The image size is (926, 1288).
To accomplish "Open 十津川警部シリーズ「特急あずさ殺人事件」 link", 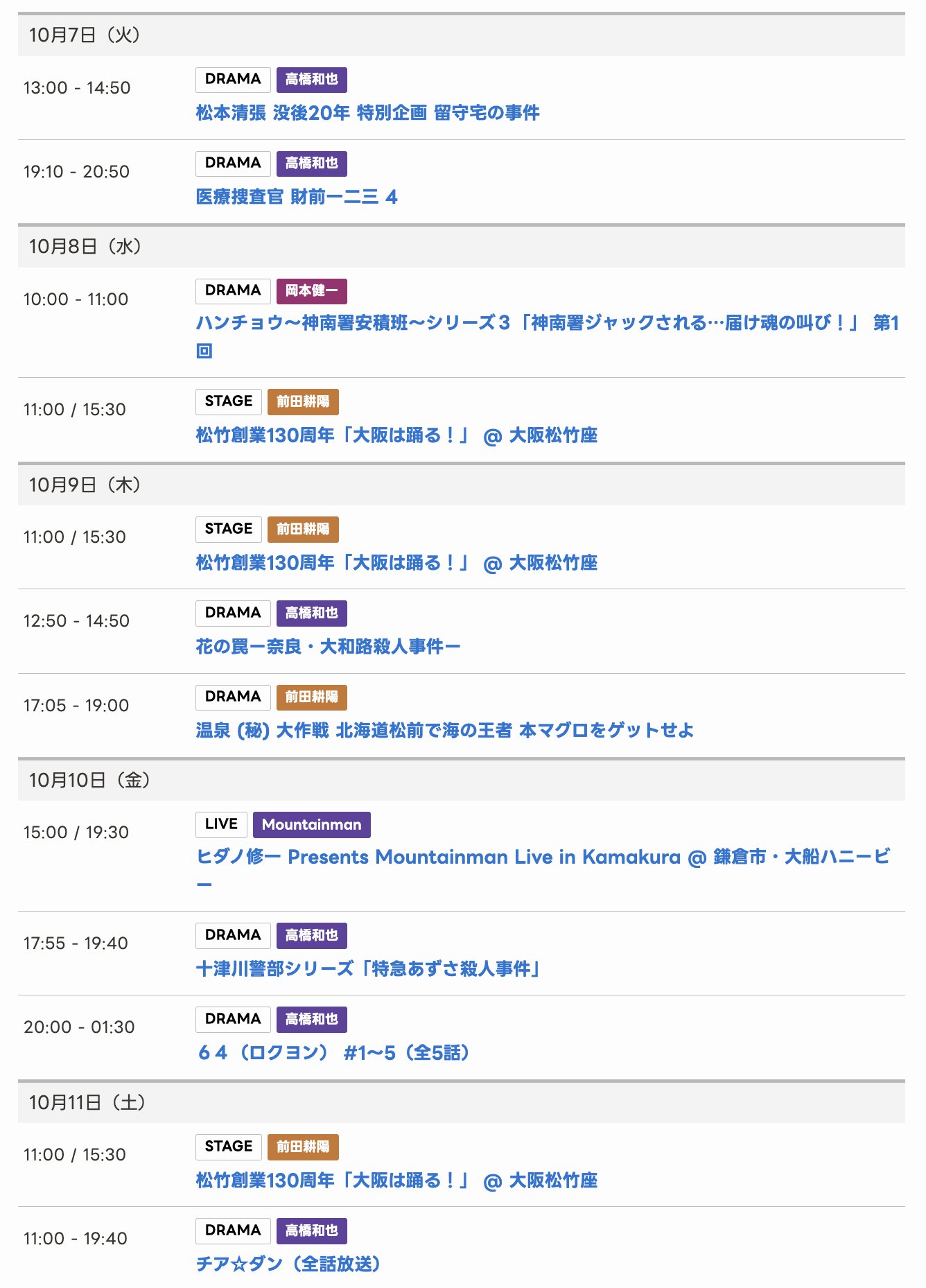I will click(x=368, y=969).
